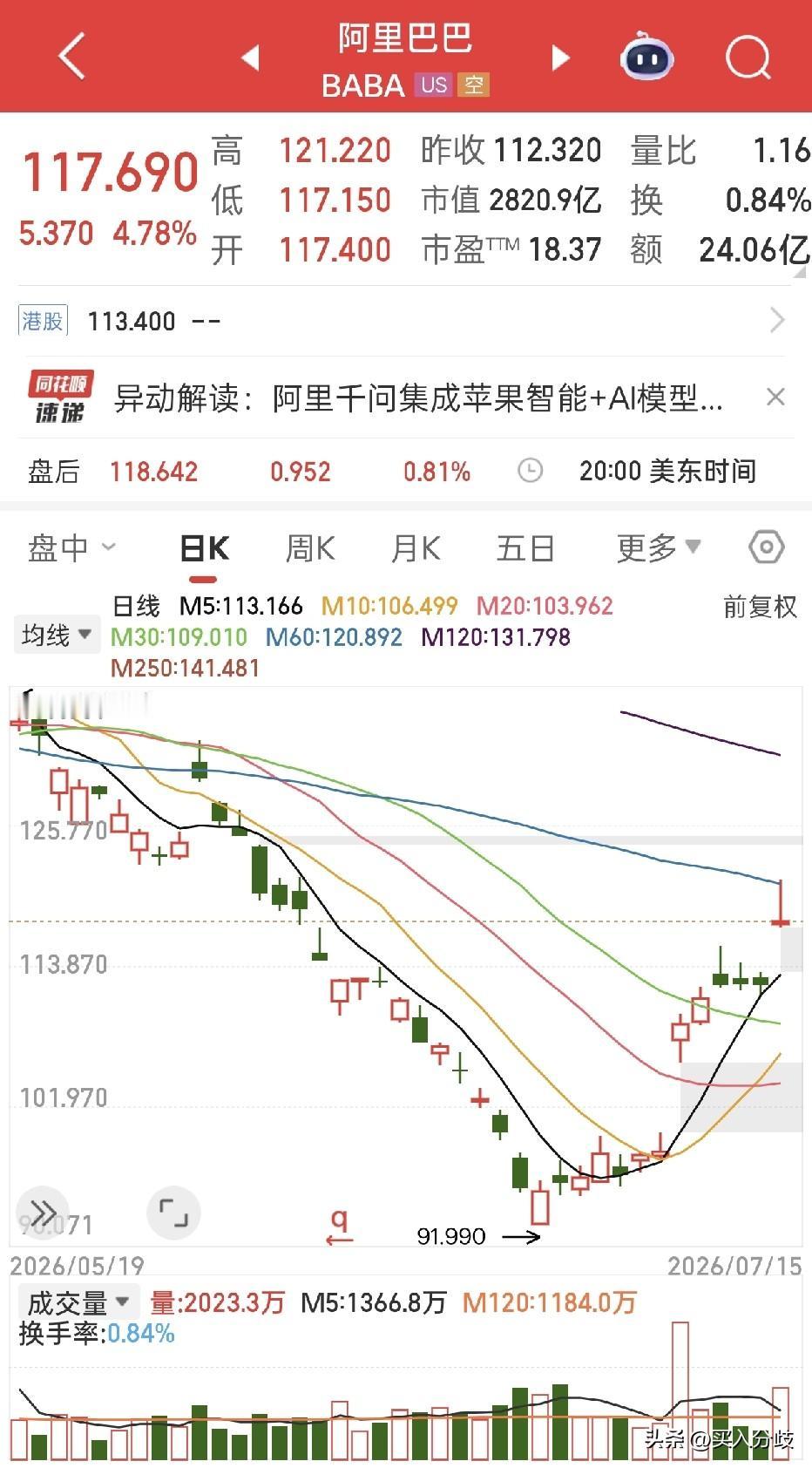Open chart settings hexagon icon
This screenshot has width=812, height=1468.
tap(767, 547)
